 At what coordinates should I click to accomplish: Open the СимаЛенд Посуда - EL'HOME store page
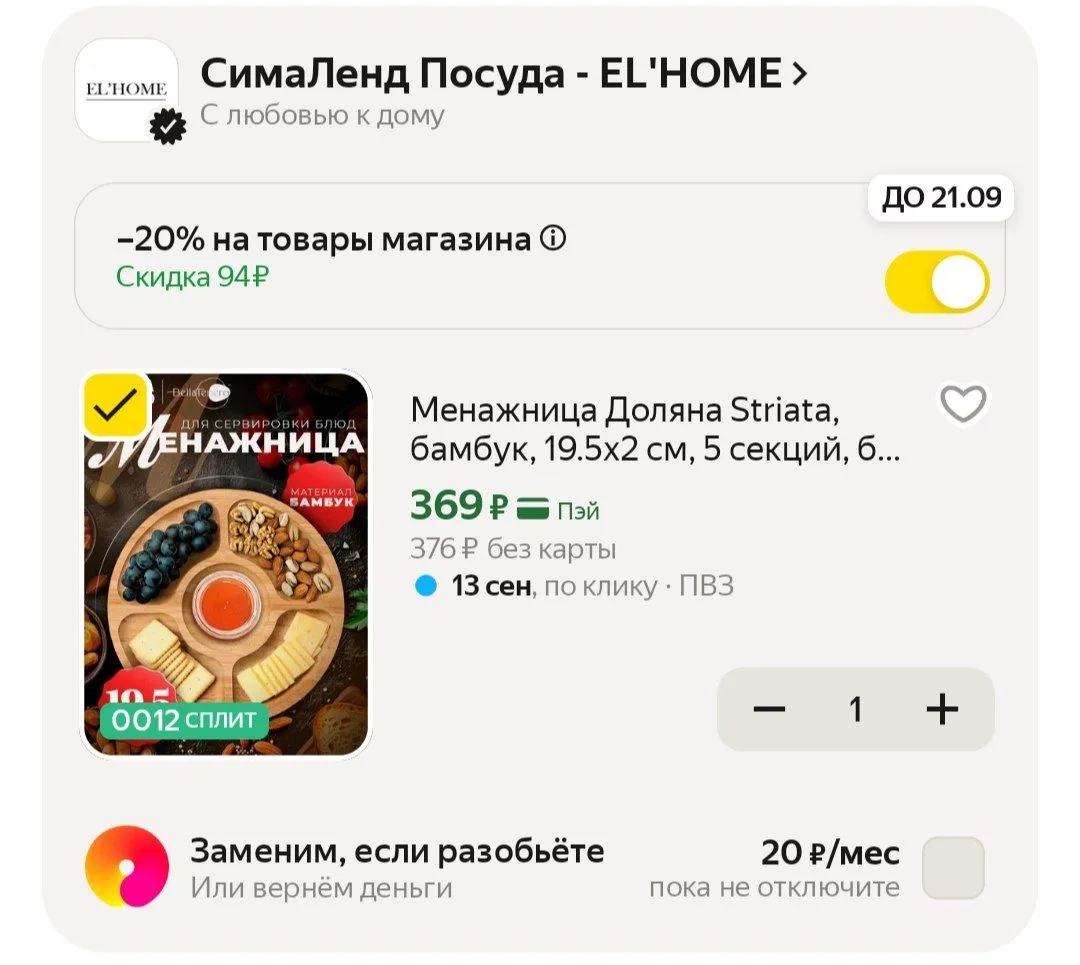pos(503,73)
